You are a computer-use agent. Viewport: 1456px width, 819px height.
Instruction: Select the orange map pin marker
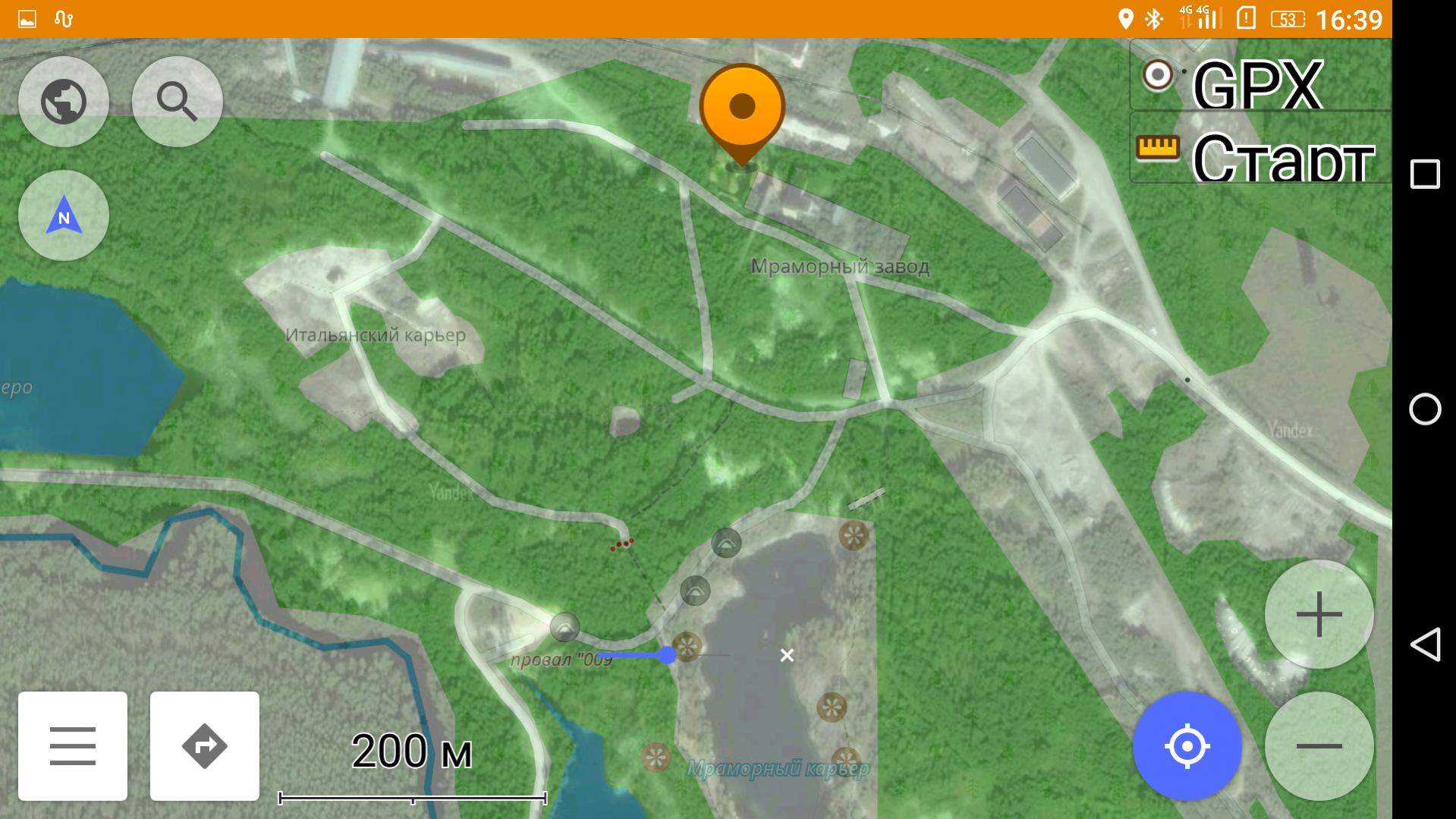point(741,110)
